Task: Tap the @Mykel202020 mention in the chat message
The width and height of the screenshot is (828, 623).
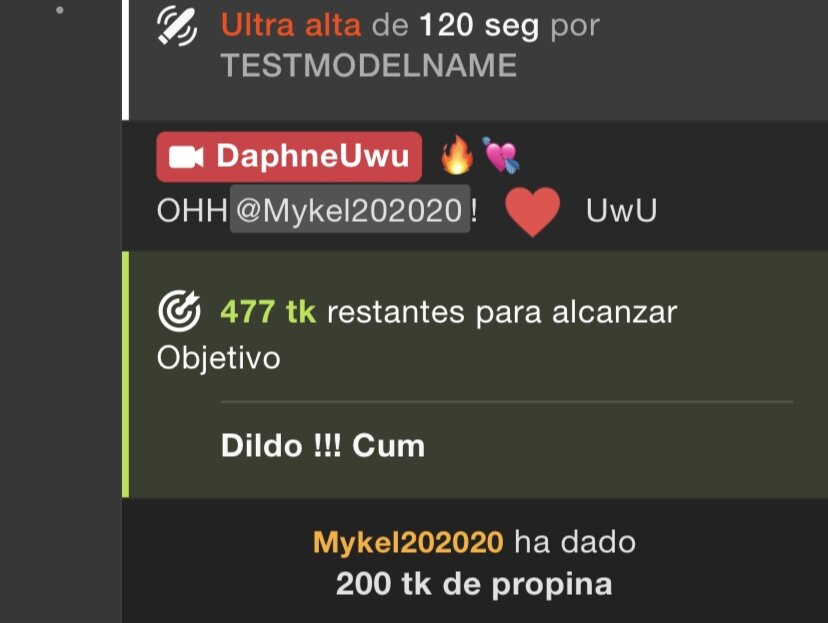Action: pos(350,211)
